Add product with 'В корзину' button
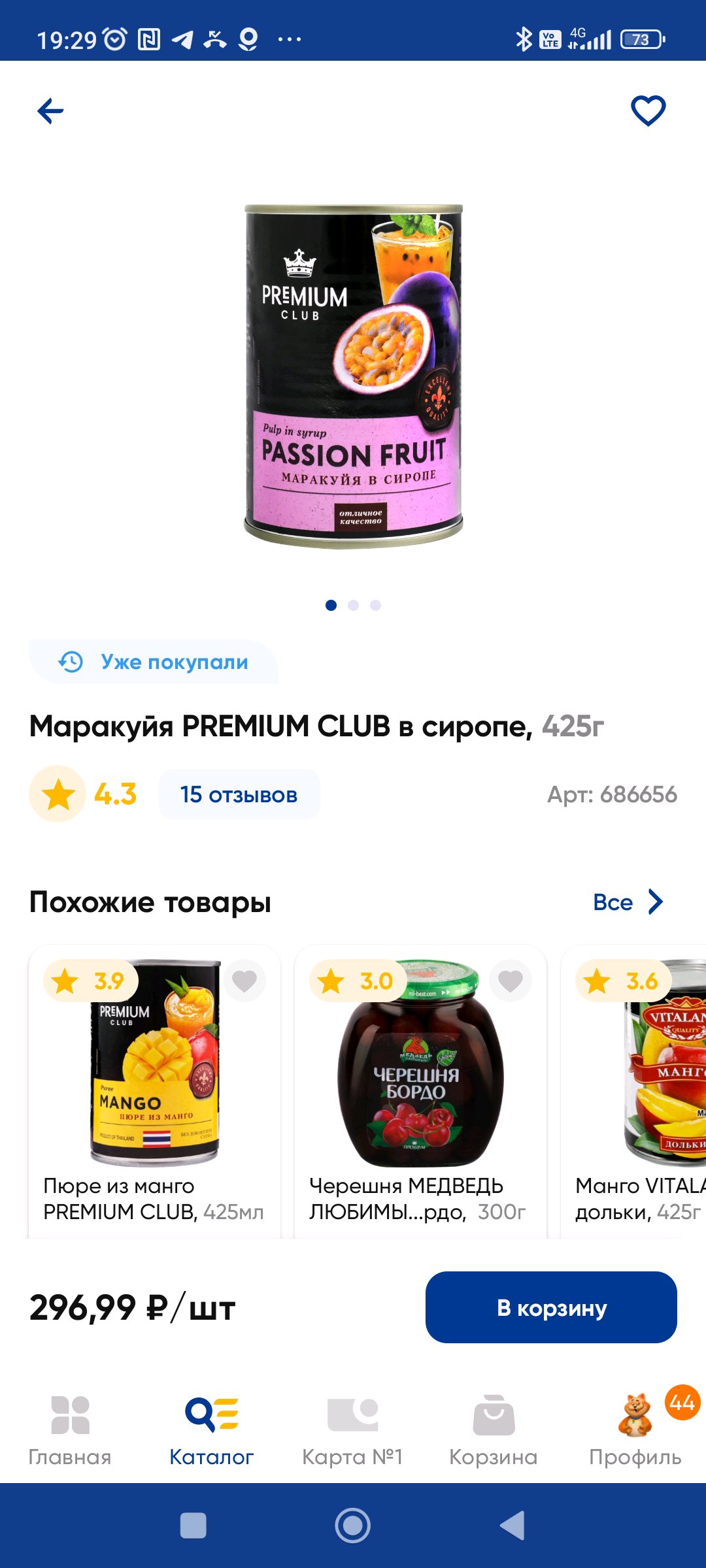 tap(551, 1307)
